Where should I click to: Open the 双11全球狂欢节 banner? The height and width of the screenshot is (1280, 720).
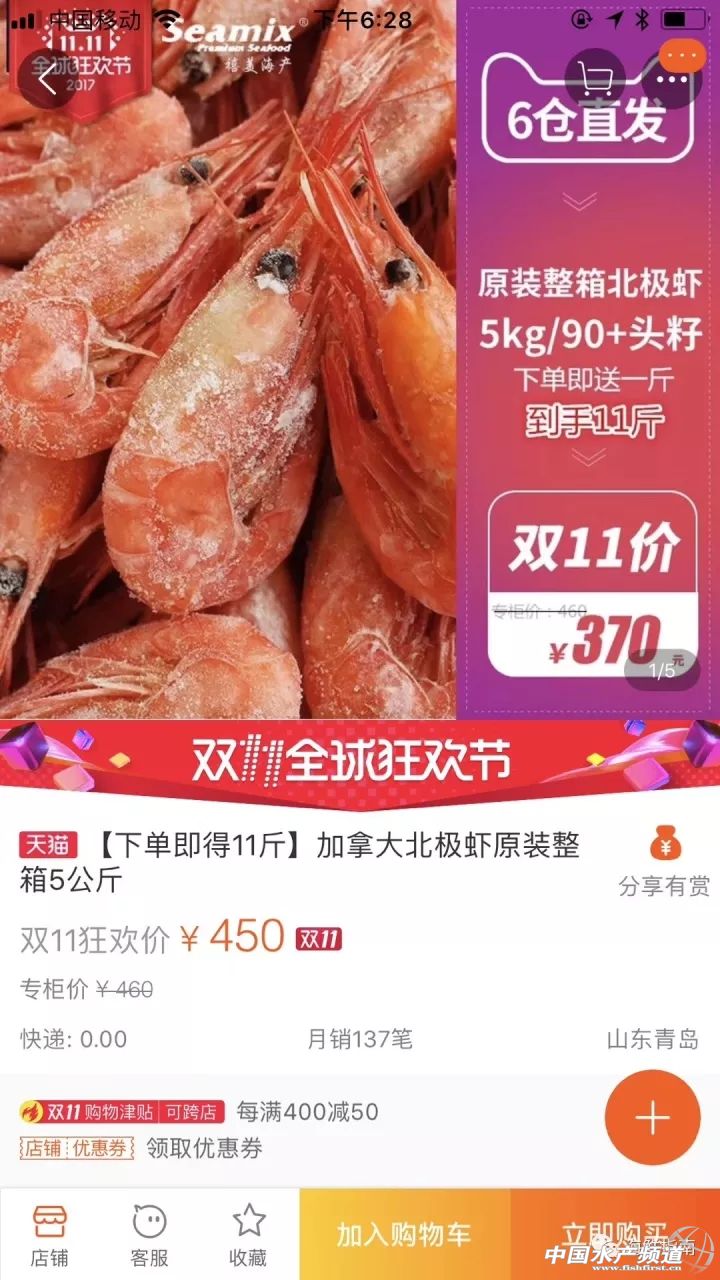(x=360, y=762)
